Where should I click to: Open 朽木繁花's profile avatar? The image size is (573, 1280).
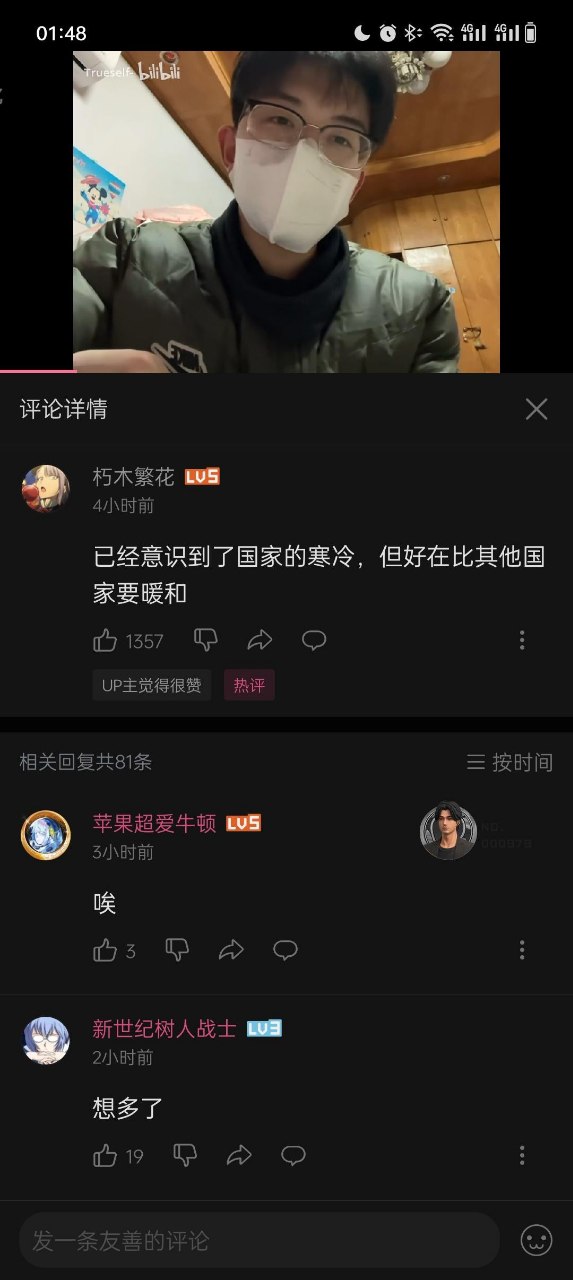tap(46, 489)
